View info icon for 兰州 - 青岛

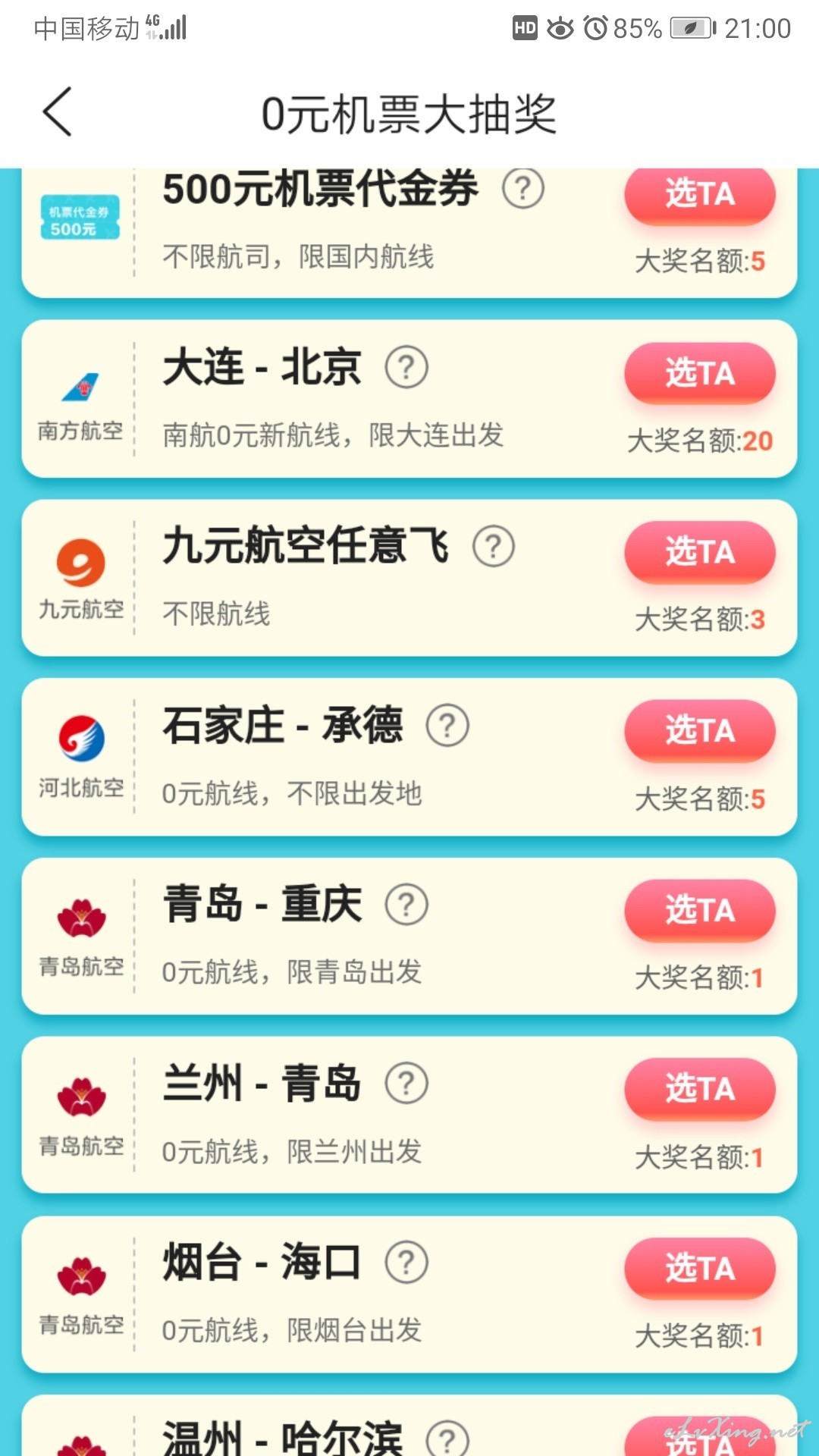406,1084
